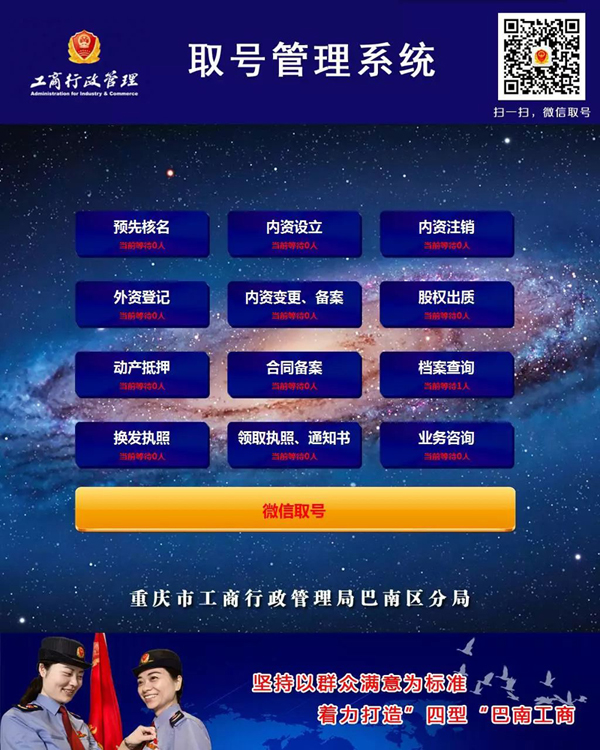
Task: Take a number for 动产抵押
Action: (x=142, y=375)
